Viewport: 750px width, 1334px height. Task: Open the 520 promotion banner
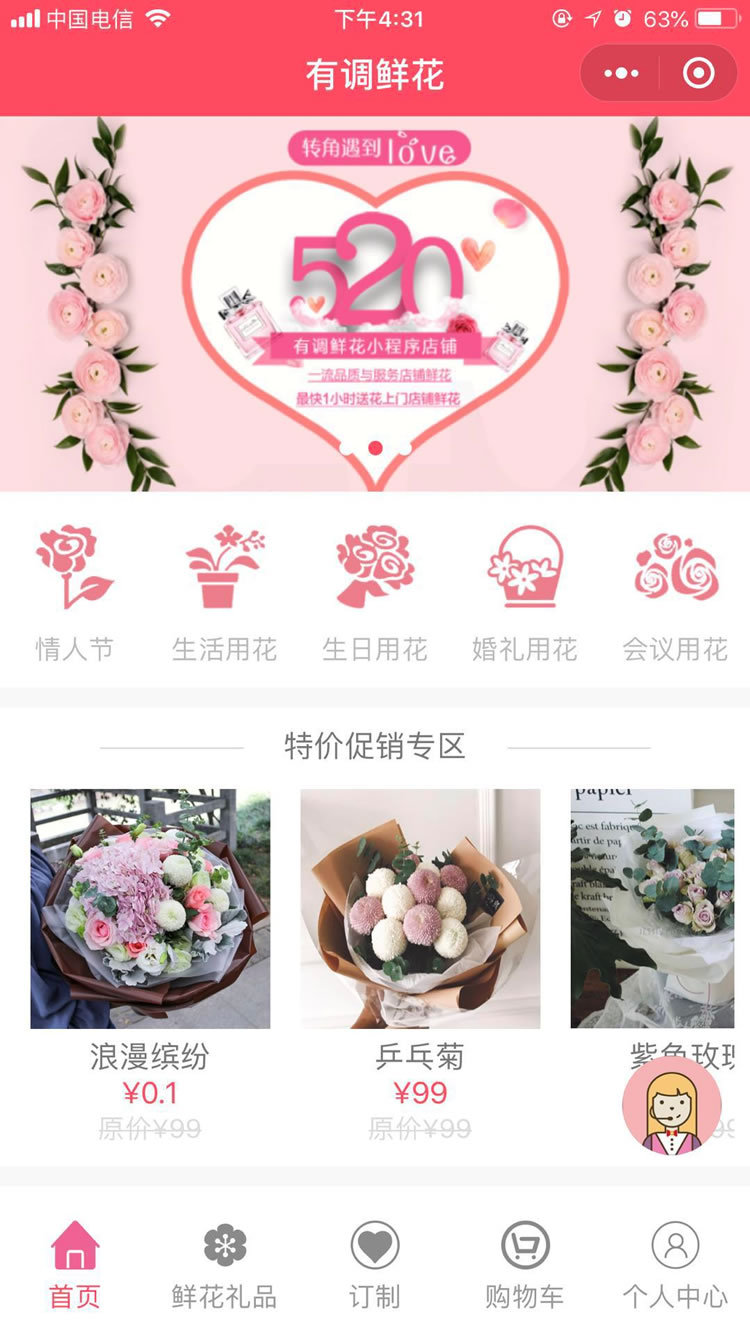coord(375,305)
